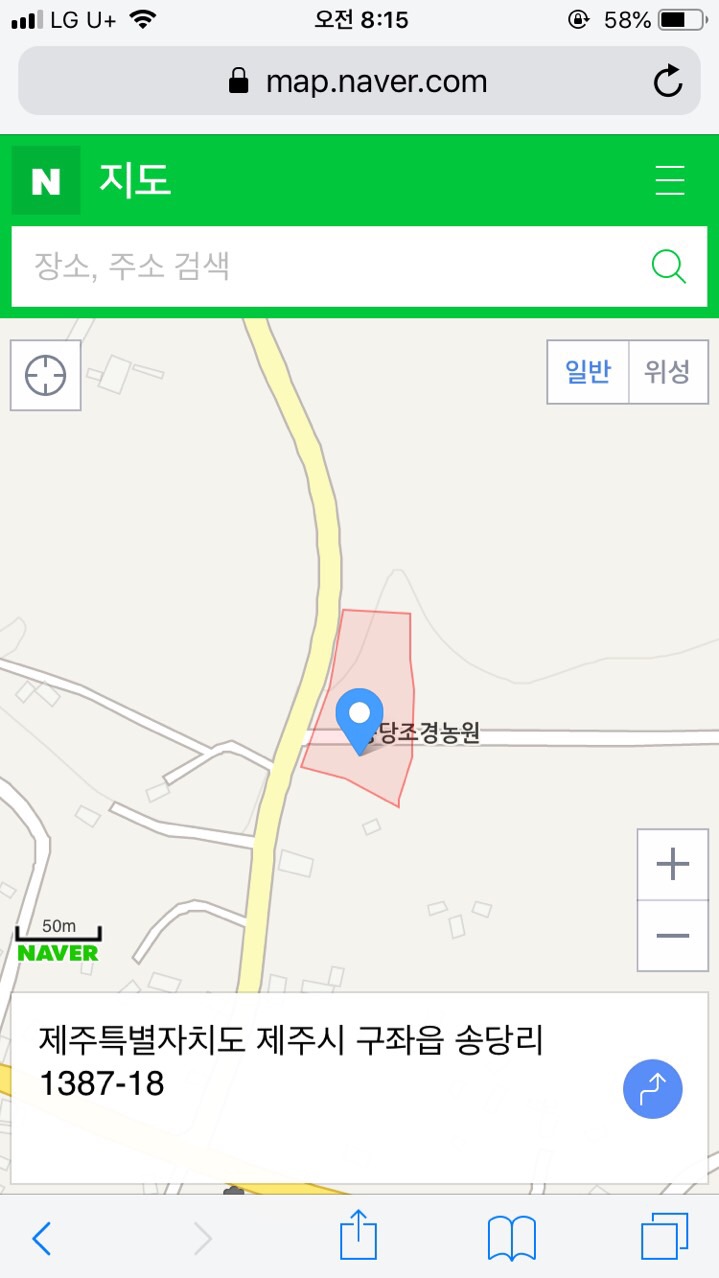
Task: Tap the Naver N logo home button
Action: coord(46,181)
